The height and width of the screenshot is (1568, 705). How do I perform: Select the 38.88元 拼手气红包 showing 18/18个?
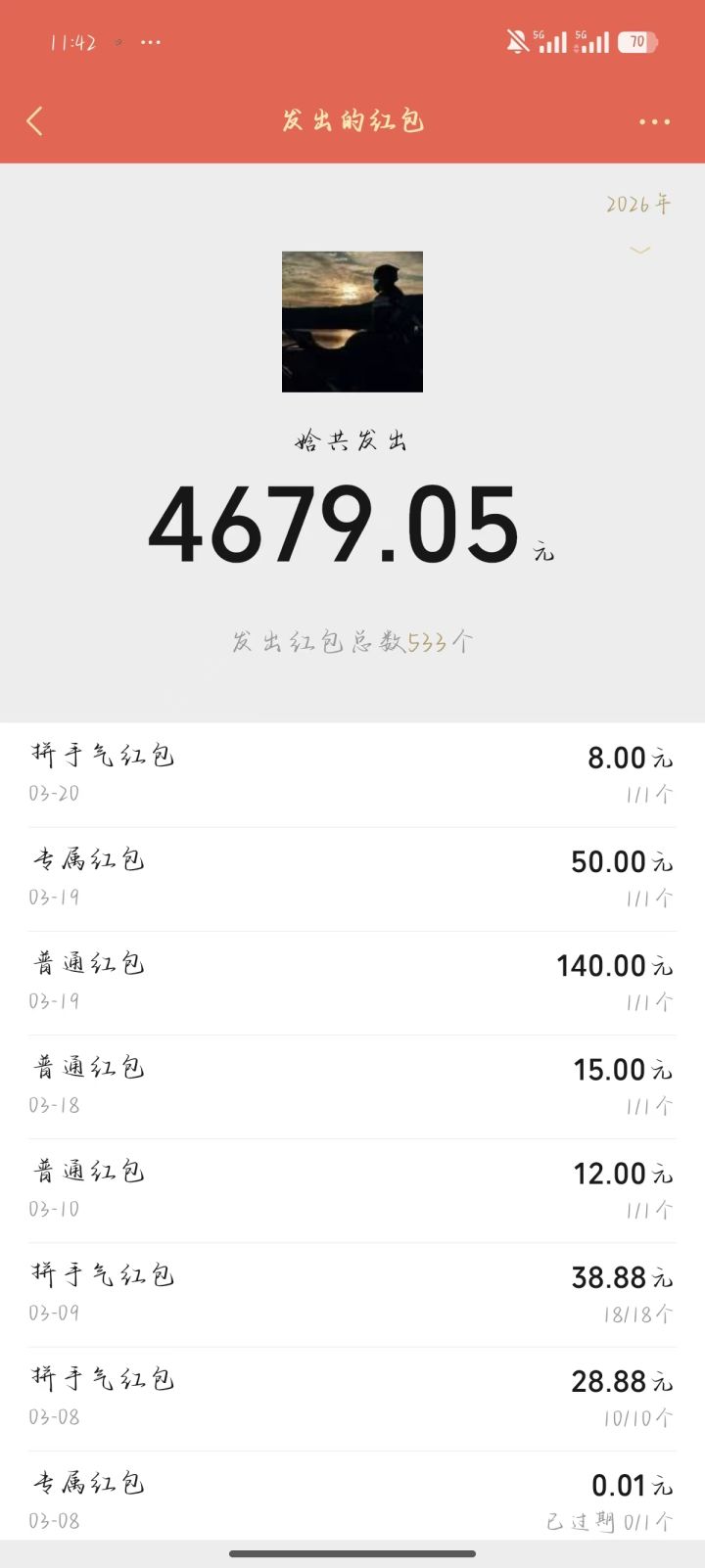[352, 1292]
